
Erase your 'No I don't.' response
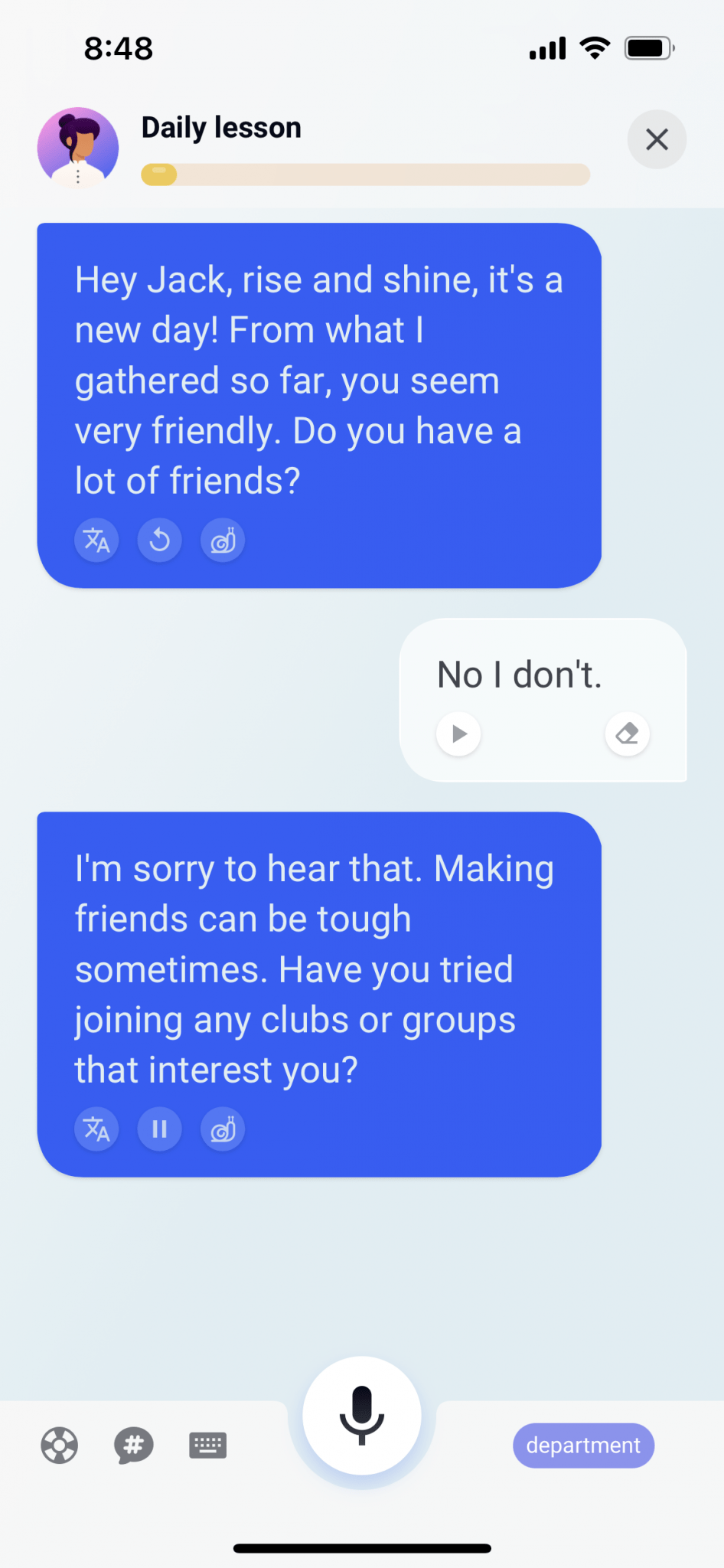pyautogui.click(x=627, y=733)
